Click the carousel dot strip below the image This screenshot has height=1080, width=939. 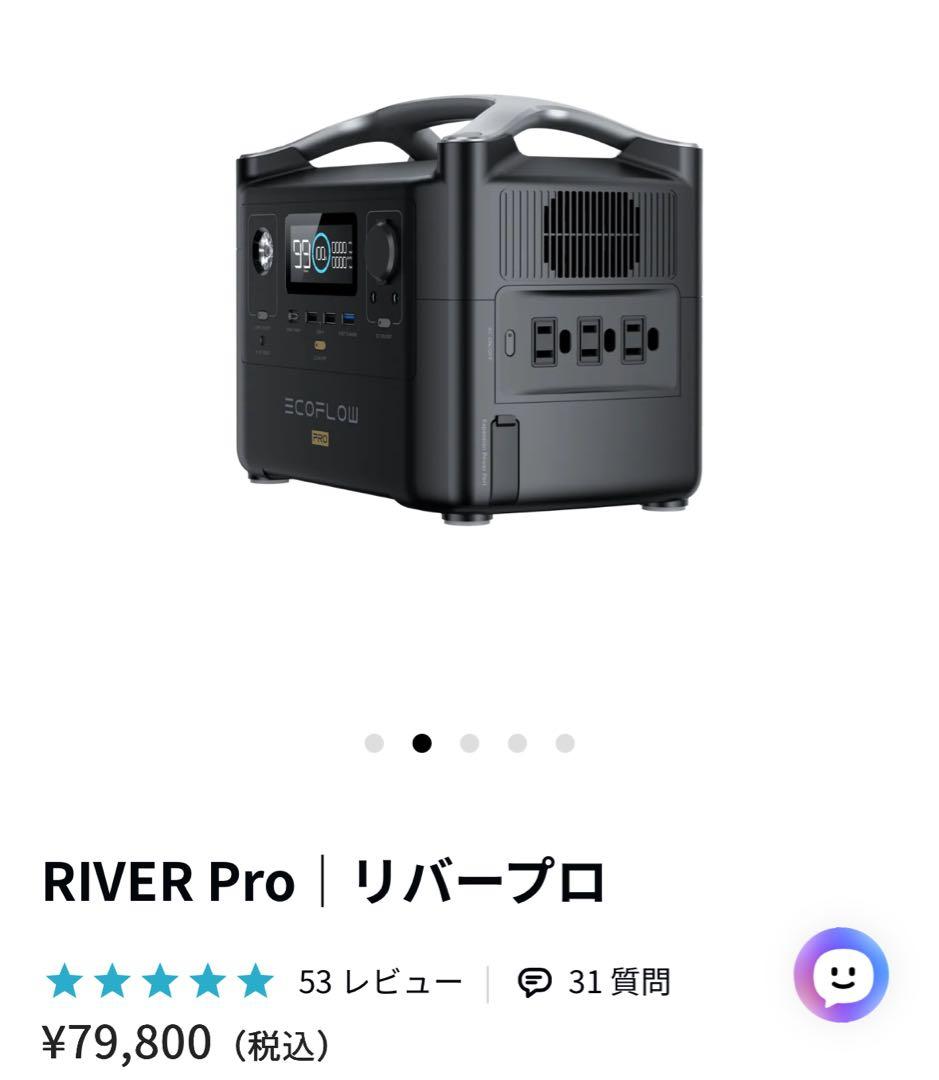469,744
